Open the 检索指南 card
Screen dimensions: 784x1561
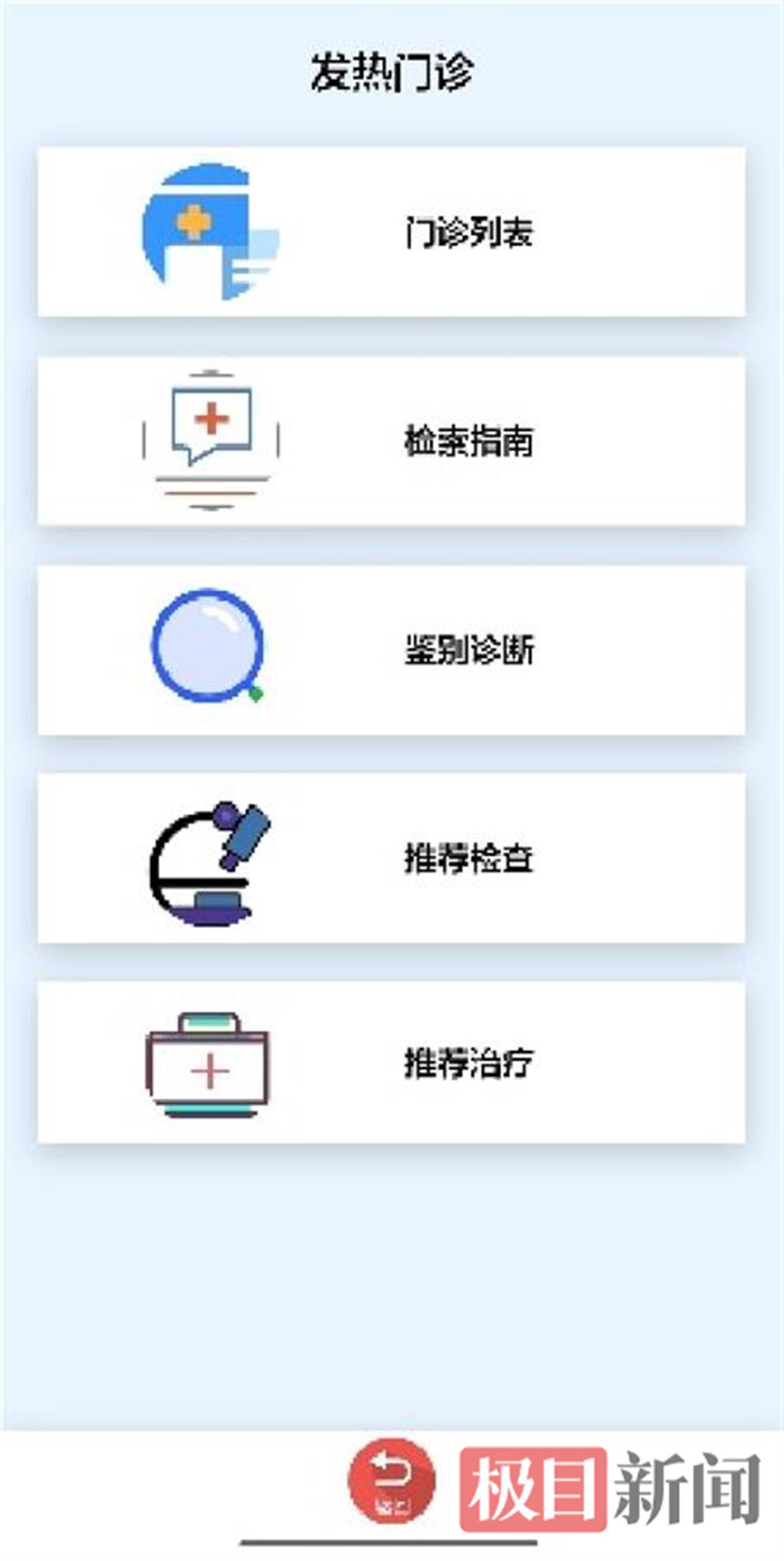(392, 441)
